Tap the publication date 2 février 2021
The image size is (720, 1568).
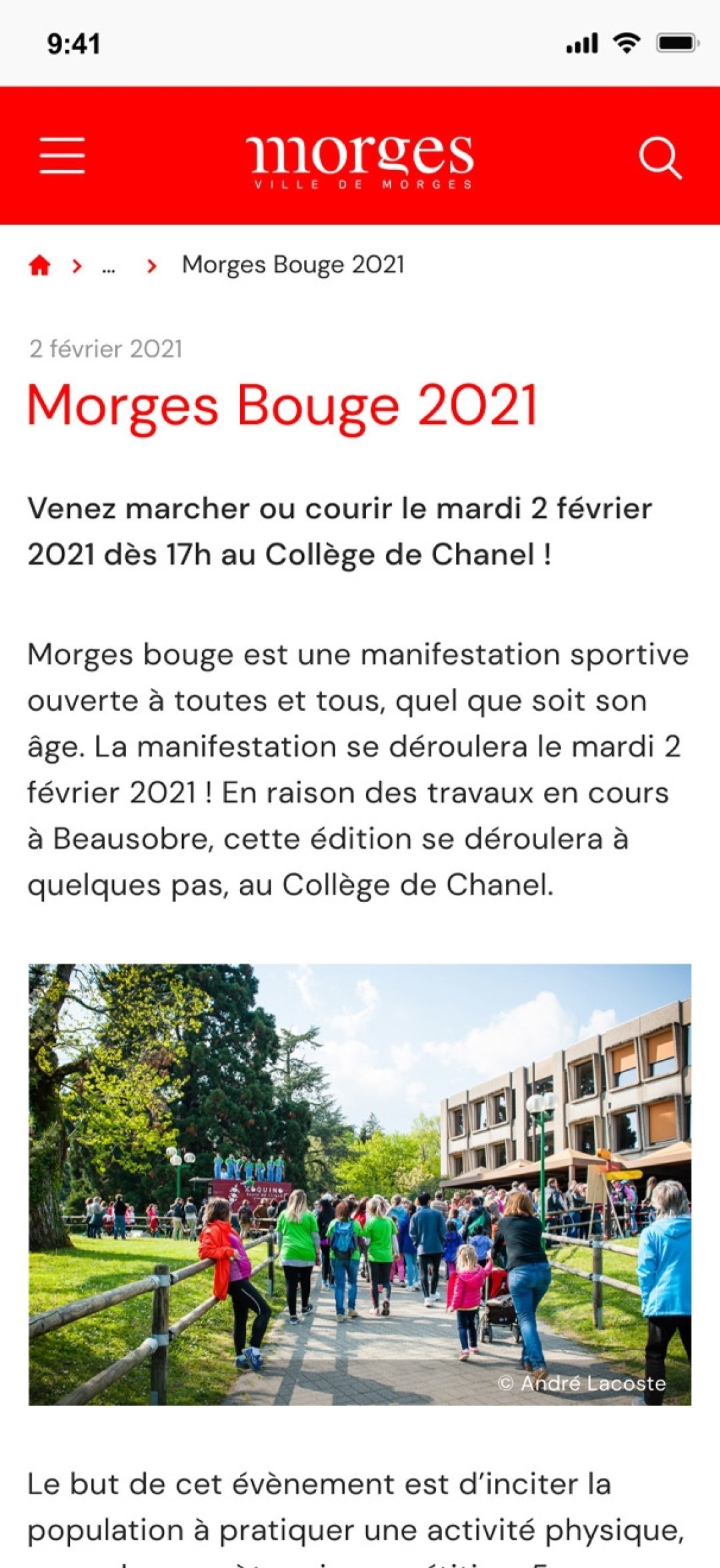(105, 347)
